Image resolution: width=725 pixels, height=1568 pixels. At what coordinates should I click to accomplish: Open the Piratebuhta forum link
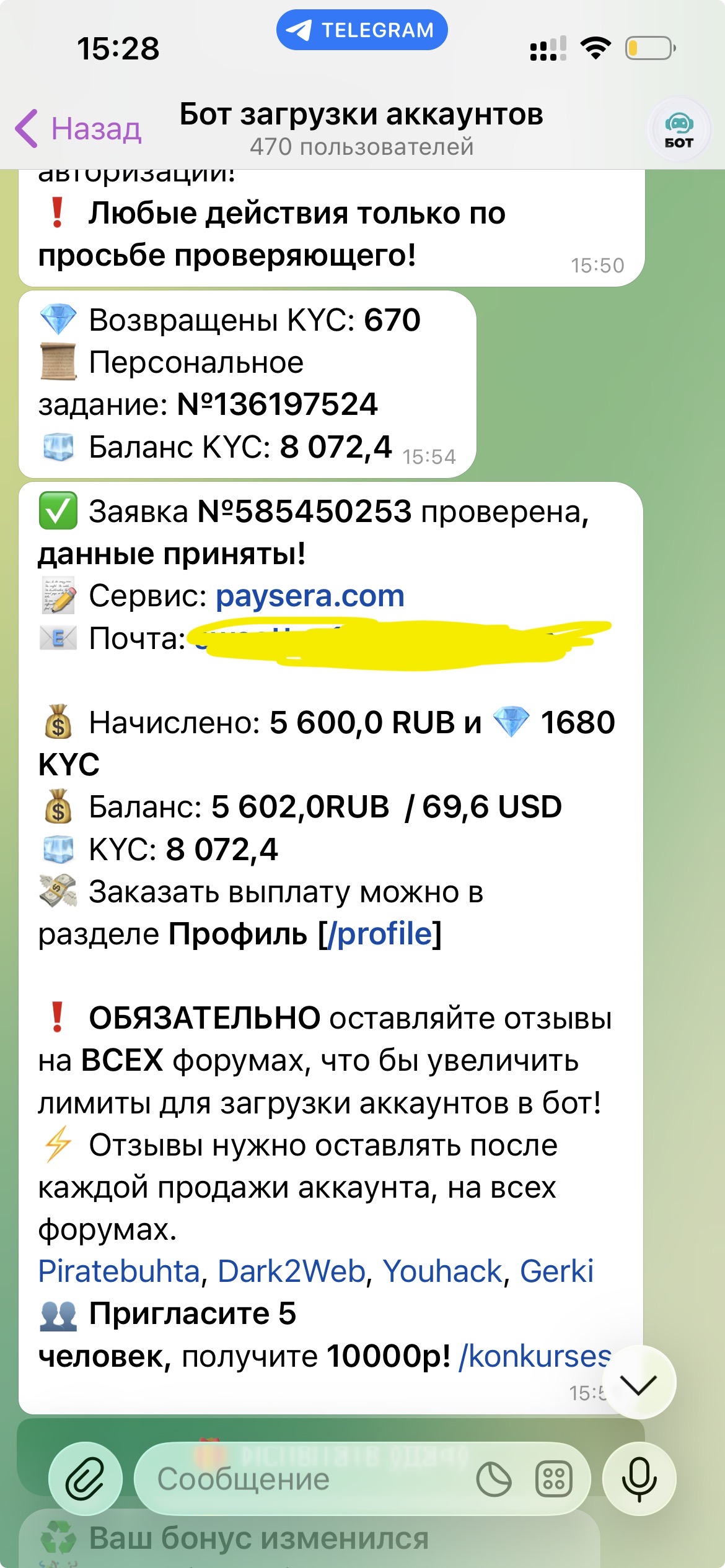point(119,1272)
